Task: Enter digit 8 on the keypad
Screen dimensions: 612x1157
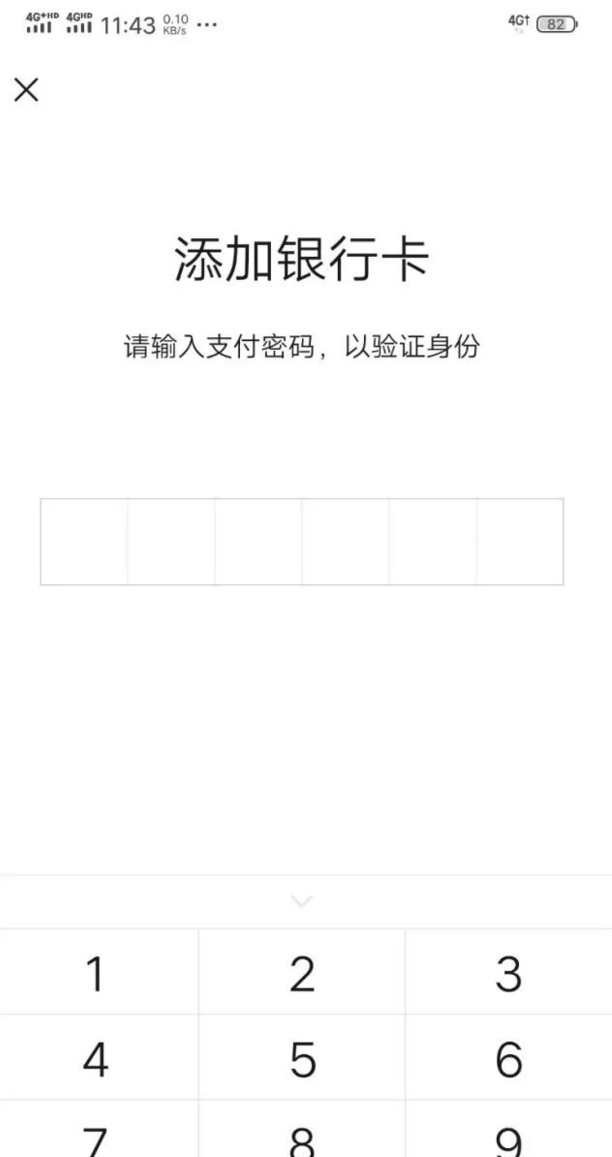Action: (x=302, y=1135)
